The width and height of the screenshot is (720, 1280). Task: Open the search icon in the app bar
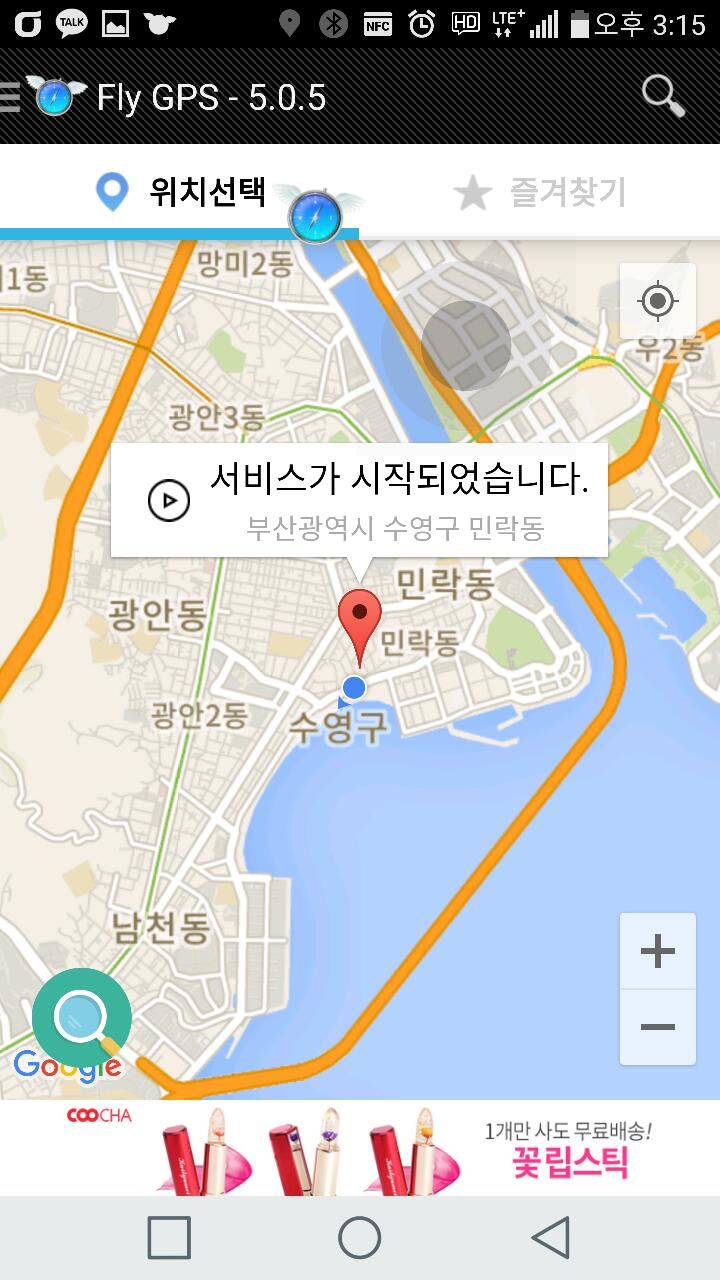click(663, 96)
